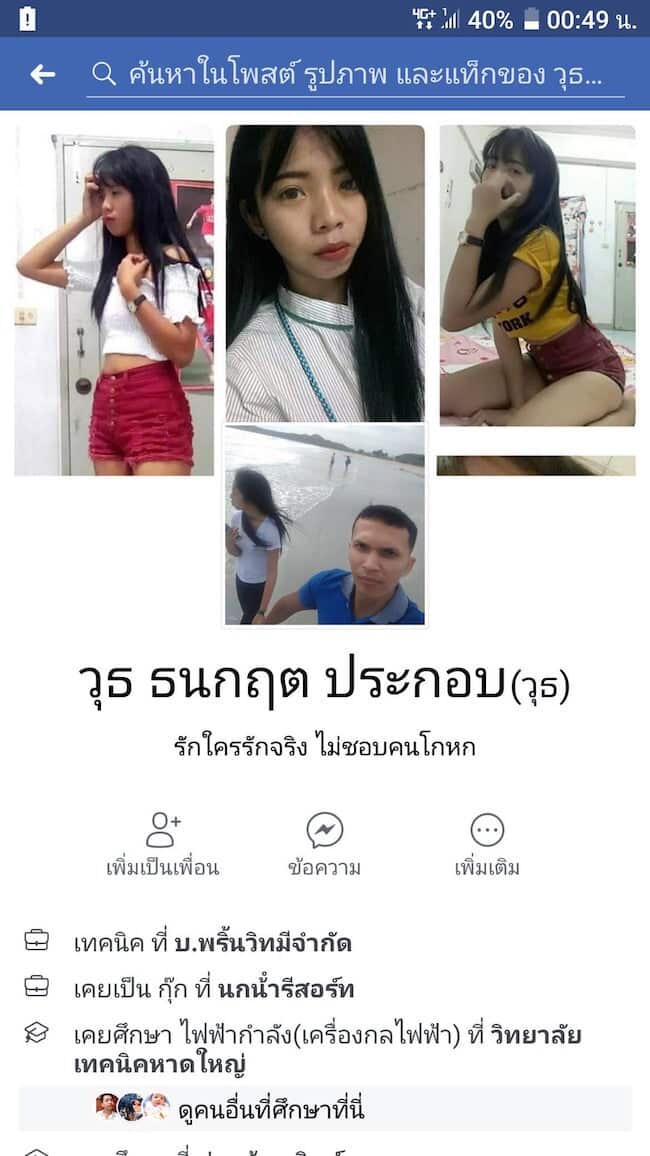Open the เพิ่มเติม more options
The height and width of the screenshot is (1156, 650).
point(487,845)
